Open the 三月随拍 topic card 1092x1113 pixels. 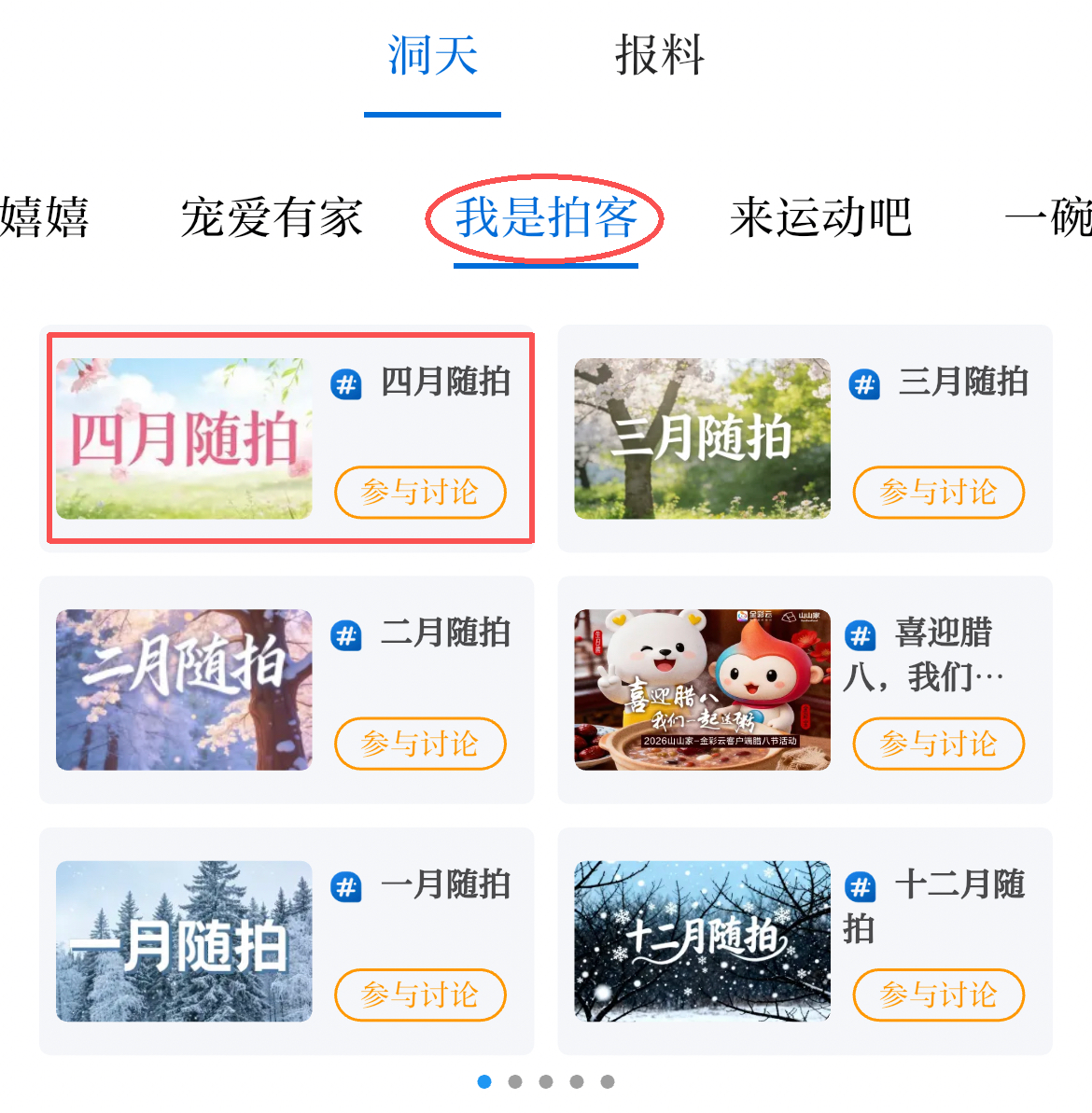702,438
